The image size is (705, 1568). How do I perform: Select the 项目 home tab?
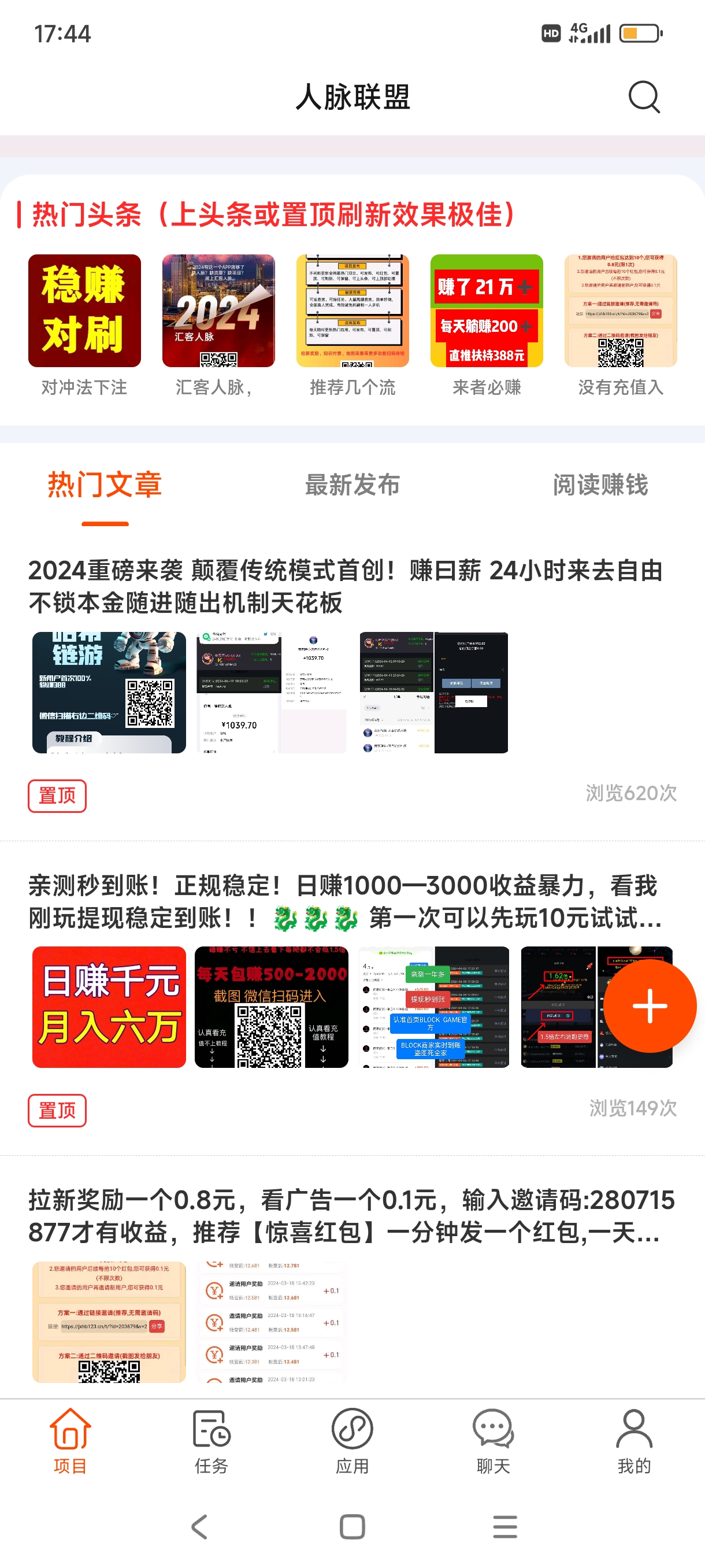70,1441
